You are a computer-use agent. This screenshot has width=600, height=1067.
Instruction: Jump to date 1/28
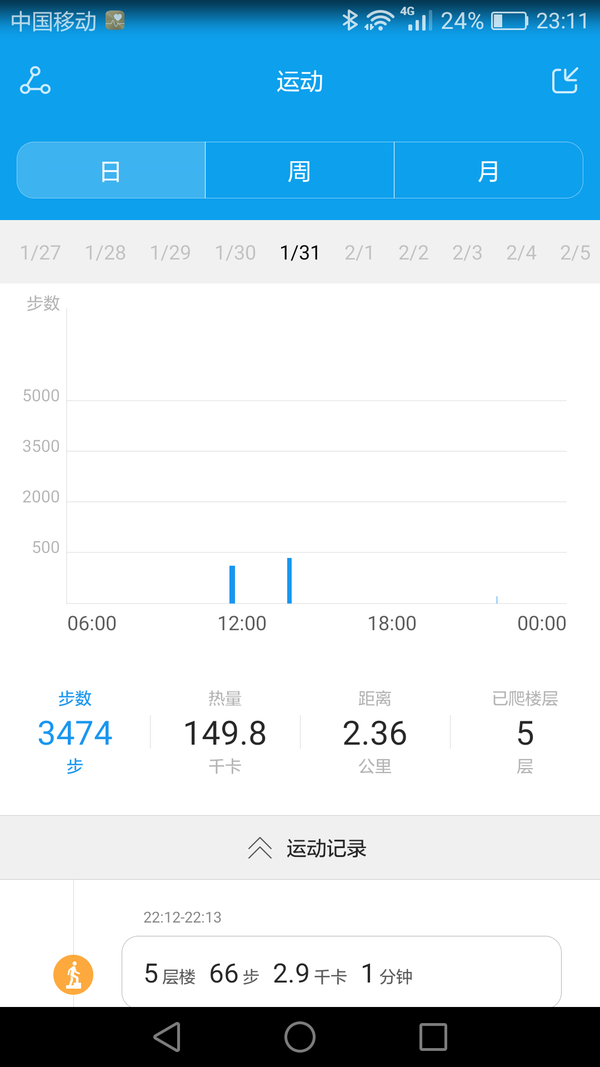pos(105,253)
